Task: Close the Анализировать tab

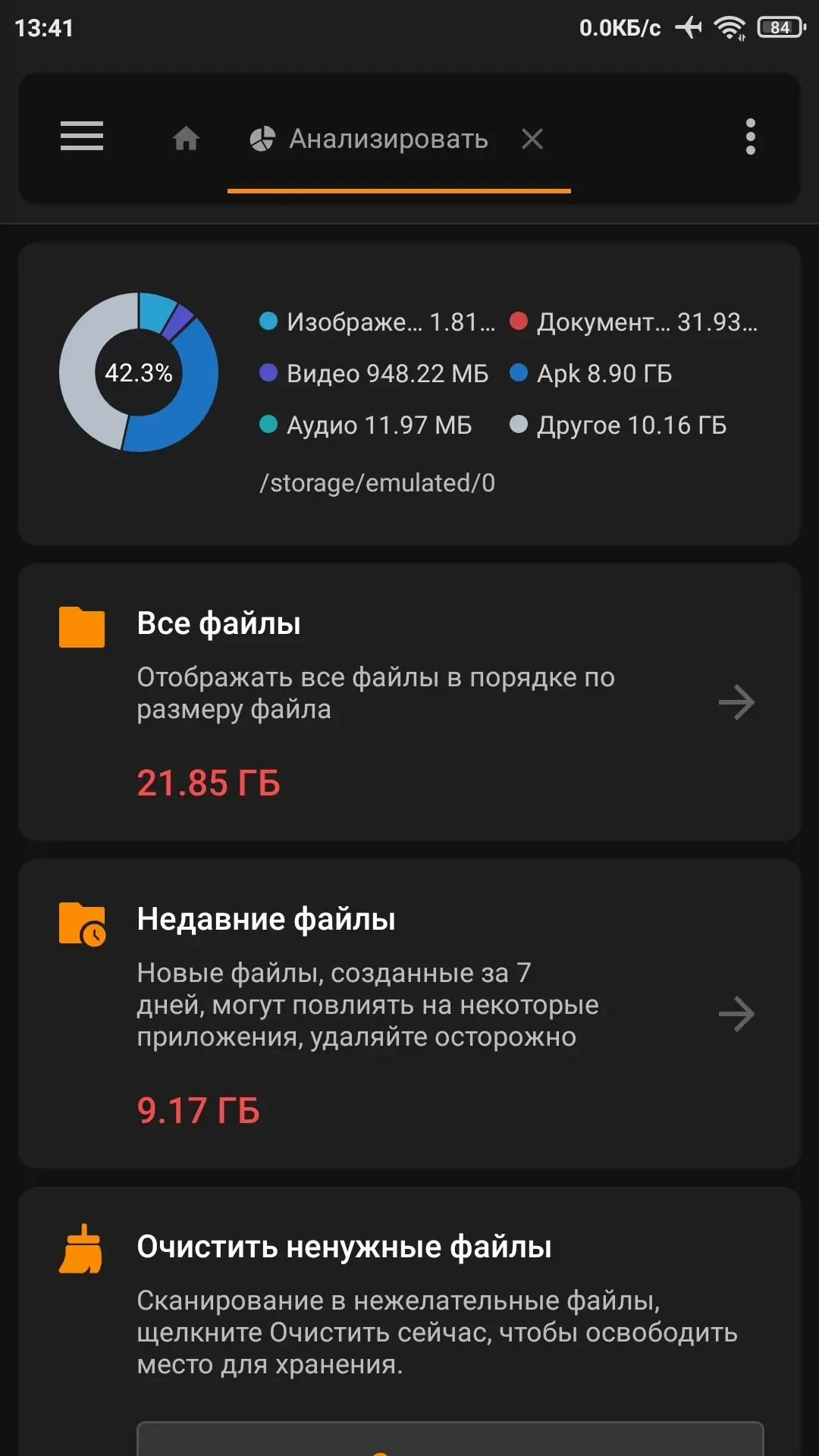Action: pos(532,139)
